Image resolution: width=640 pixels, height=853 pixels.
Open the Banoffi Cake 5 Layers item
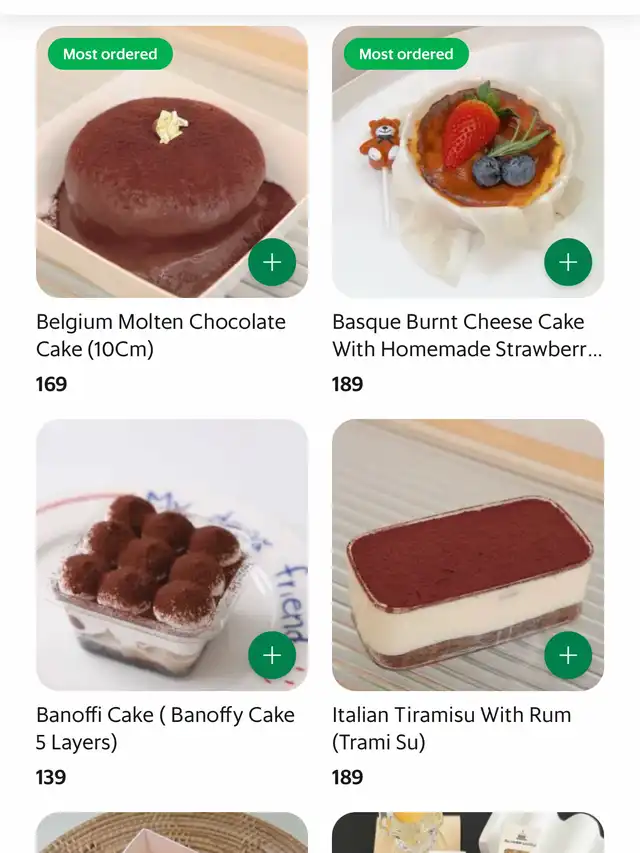pos(165,728)
